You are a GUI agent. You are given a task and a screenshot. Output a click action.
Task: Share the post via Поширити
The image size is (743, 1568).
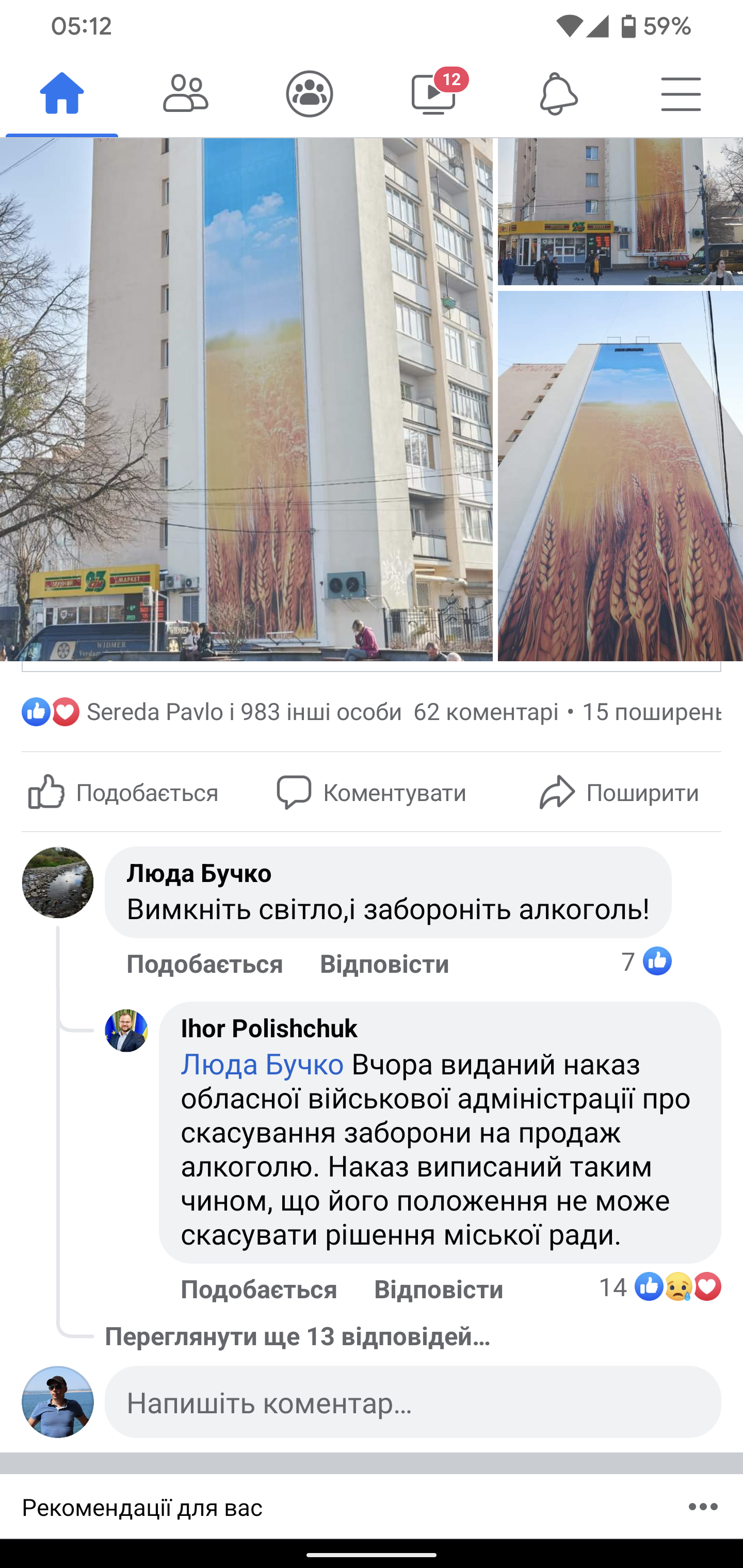coord(619,793)
